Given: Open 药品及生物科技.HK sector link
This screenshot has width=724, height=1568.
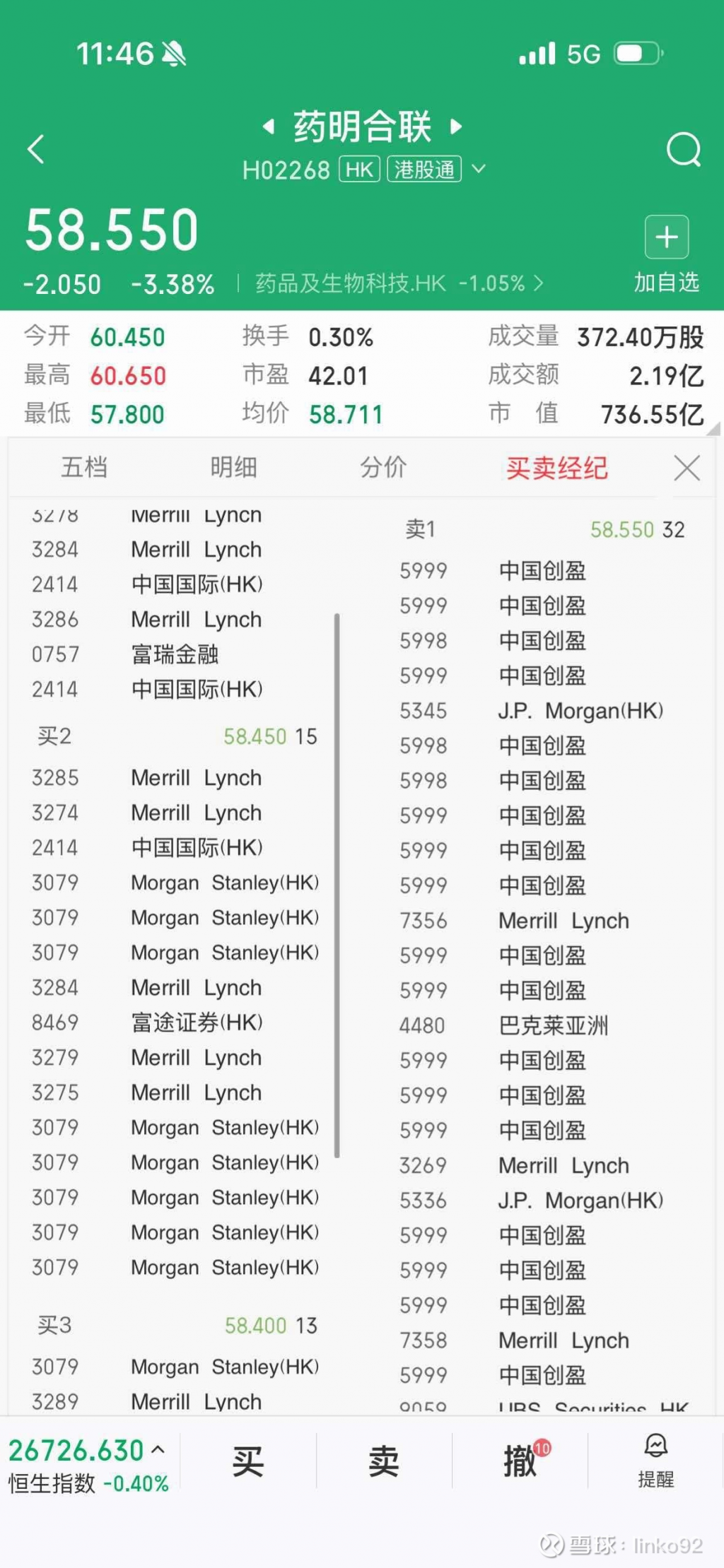Looking at the screenshot, I should pos(399,284).
